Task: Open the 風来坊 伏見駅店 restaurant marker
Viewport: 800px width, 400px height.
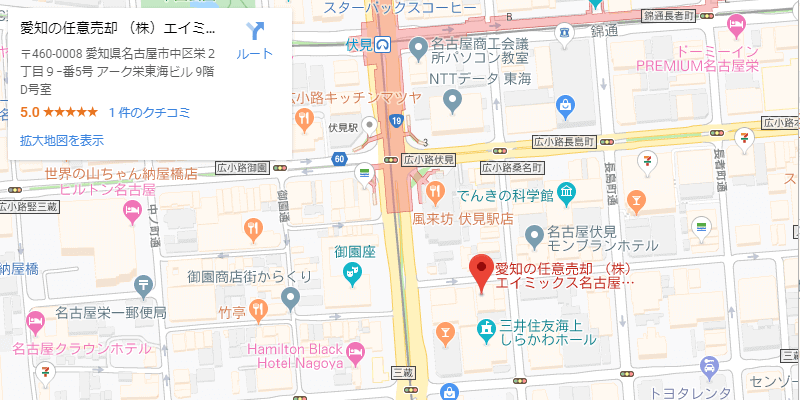Action: (433, 191)
